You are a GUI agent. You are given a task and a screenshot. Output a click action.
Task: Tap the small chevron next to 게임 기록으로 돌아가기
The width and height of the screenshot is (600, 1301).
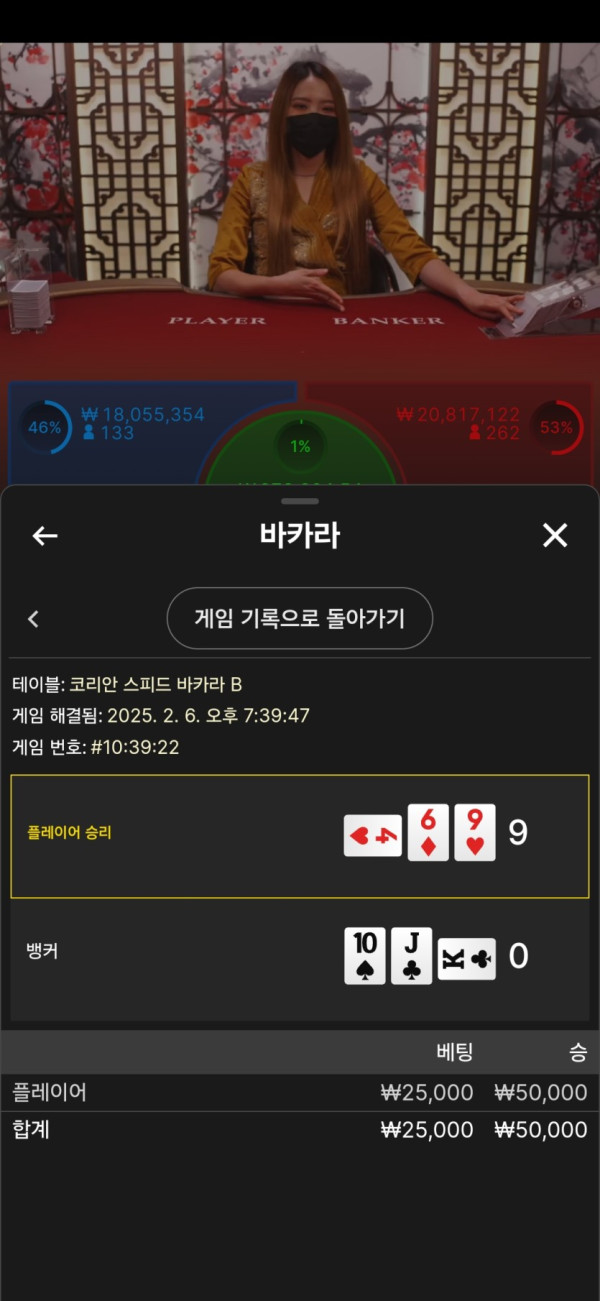33,619
